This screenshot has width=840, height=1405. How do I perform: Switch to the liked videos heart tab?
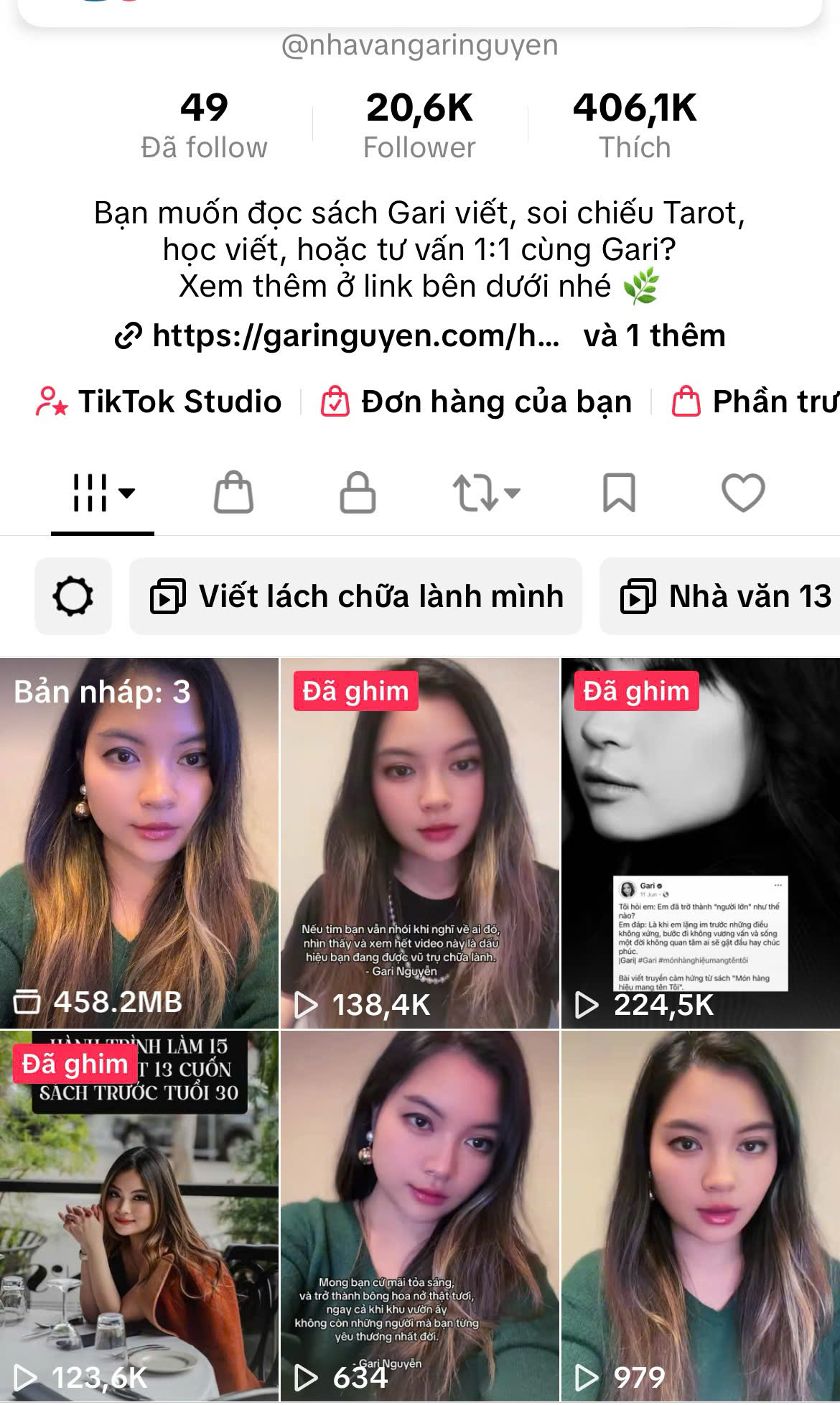point(743,493)
